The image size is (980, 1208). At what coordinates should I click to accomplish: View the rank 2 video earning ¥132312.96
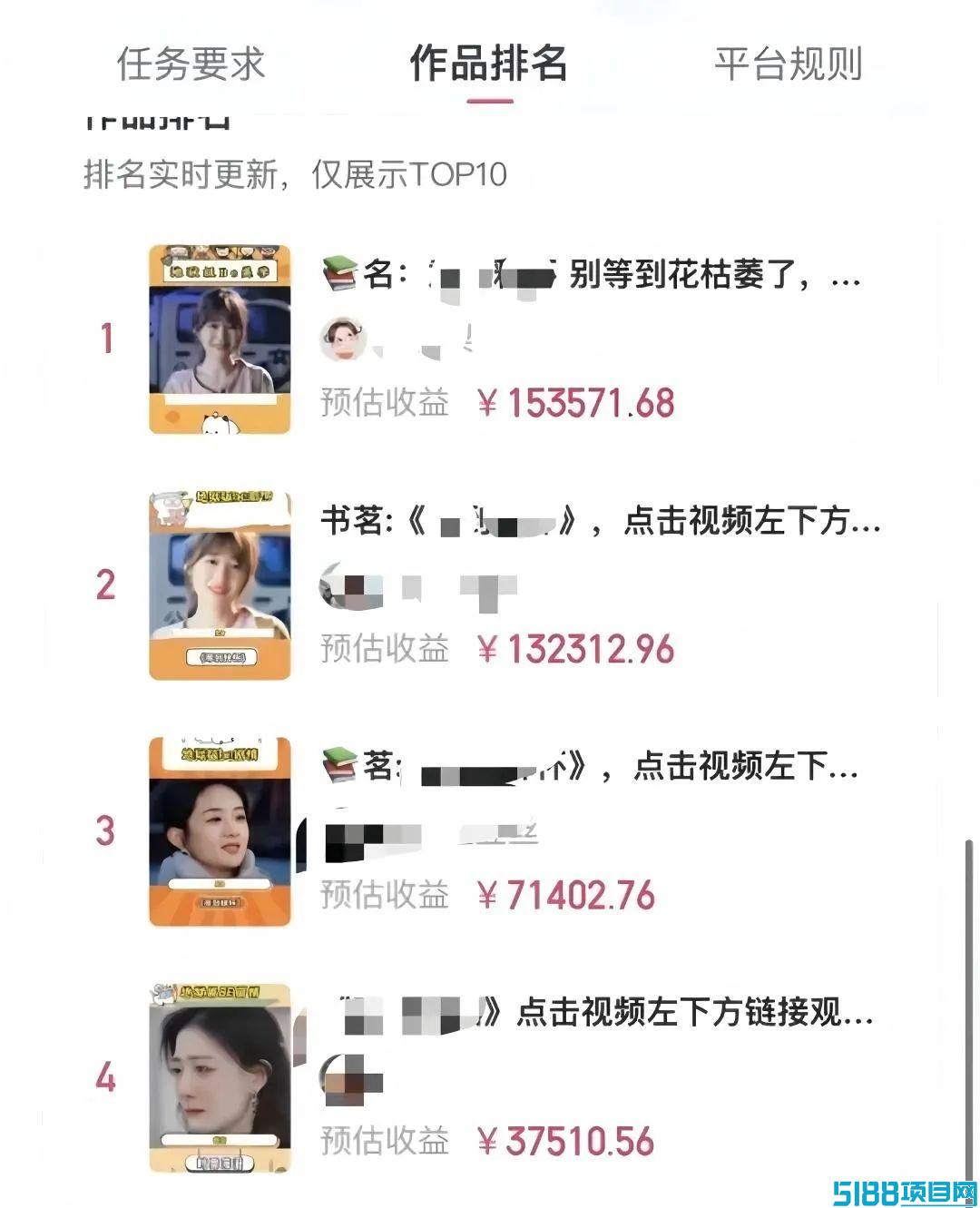[x=220, y=585]
